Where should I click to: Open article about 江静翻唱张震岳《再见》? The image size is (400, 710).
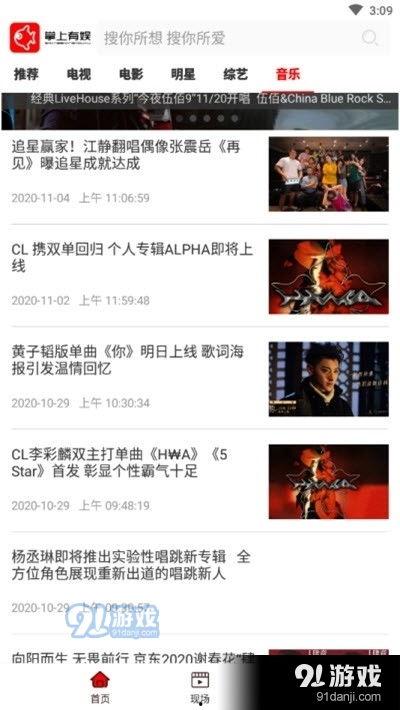pos(200,175)
